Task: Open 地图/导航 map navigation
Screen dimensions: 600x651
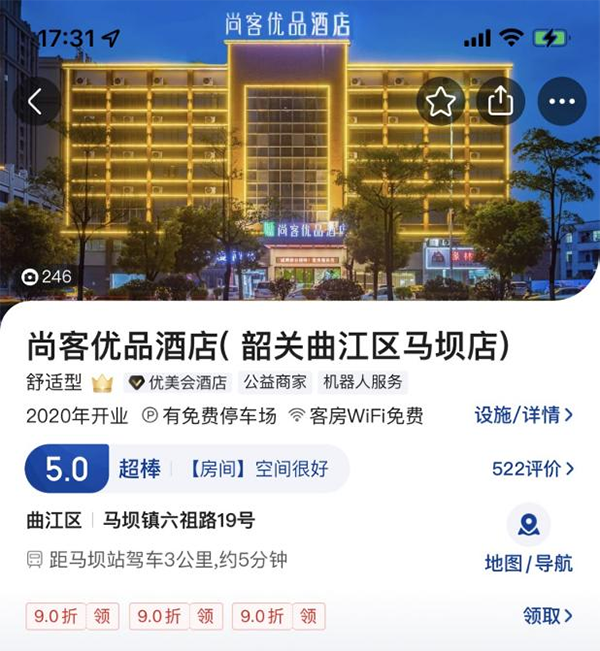Action: click(x=529, y=538)
